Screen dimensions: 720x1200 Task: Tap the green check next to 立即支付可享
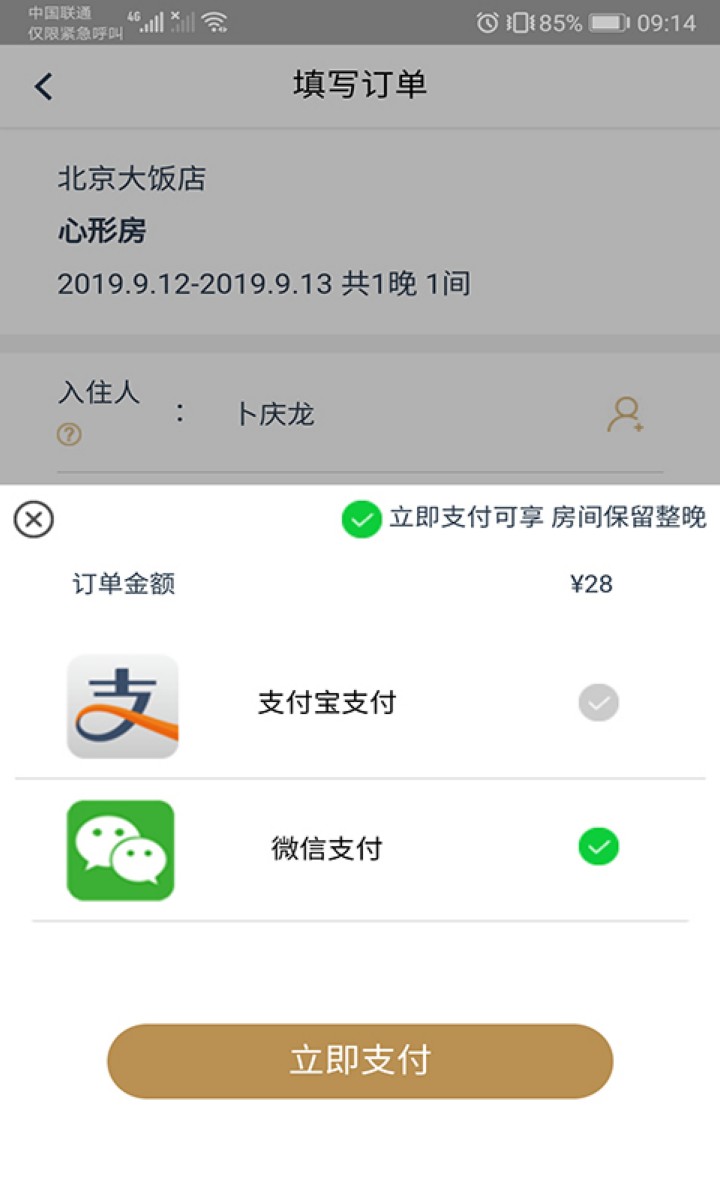pos(362,519)
